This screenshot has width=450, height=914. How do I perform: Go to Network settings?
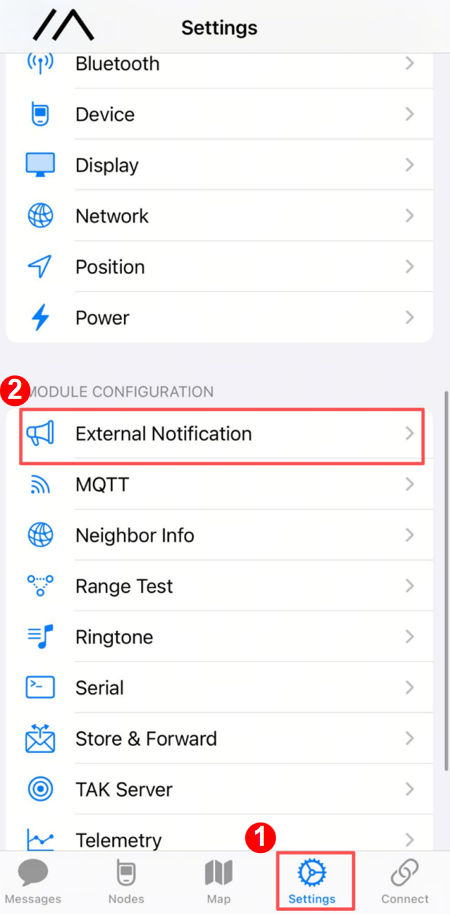[x=219, y=216]
